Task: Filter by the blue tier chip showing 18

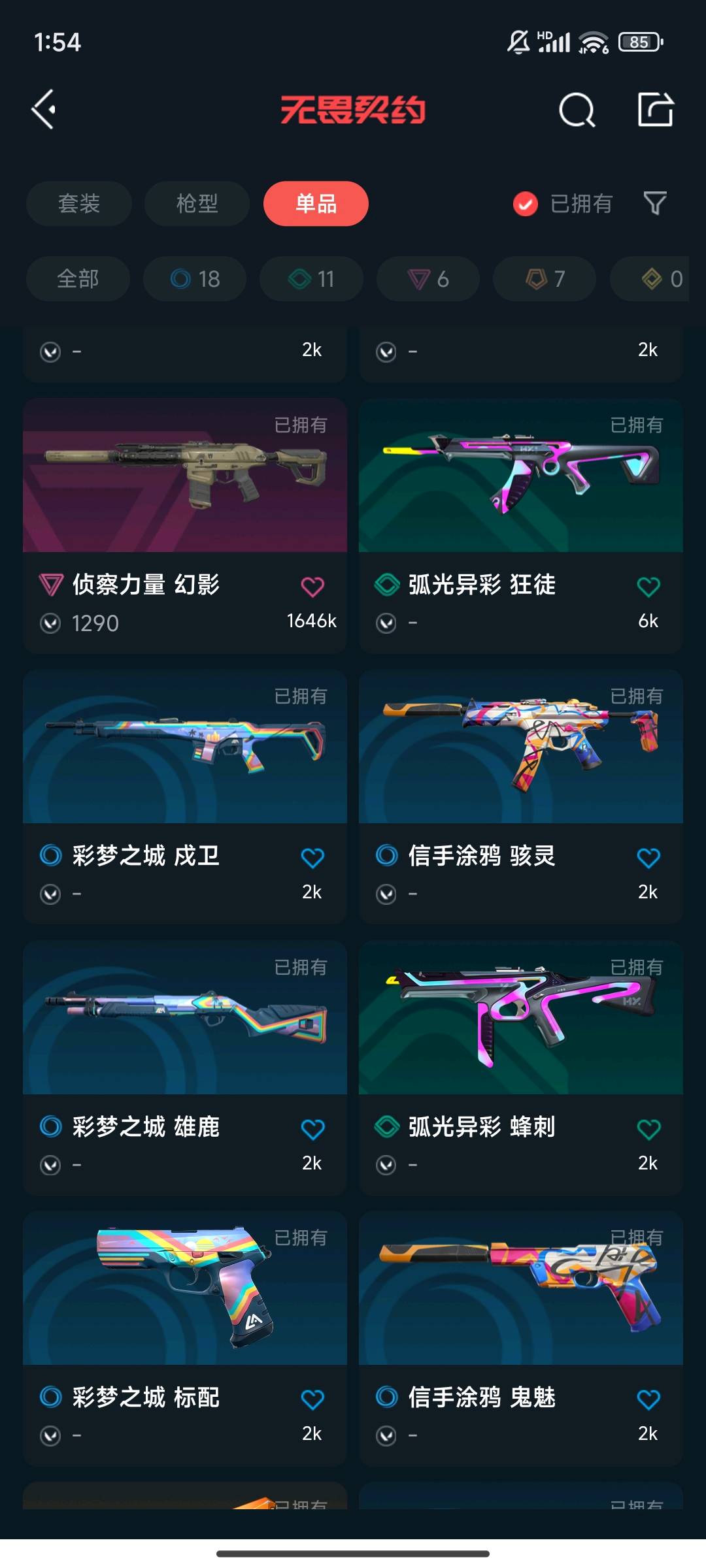Action: (195, 279)
